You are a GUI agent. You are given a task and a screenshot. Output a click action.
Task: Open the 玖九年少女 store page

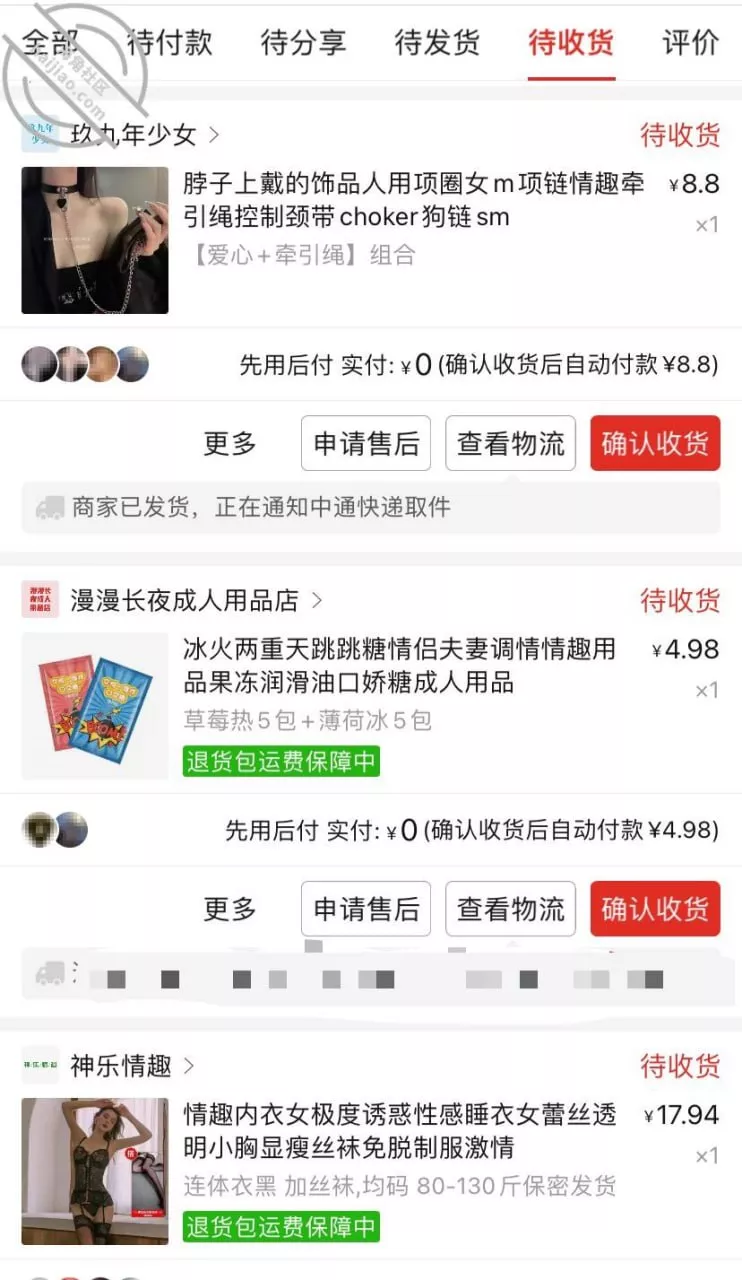click(120, 134)
